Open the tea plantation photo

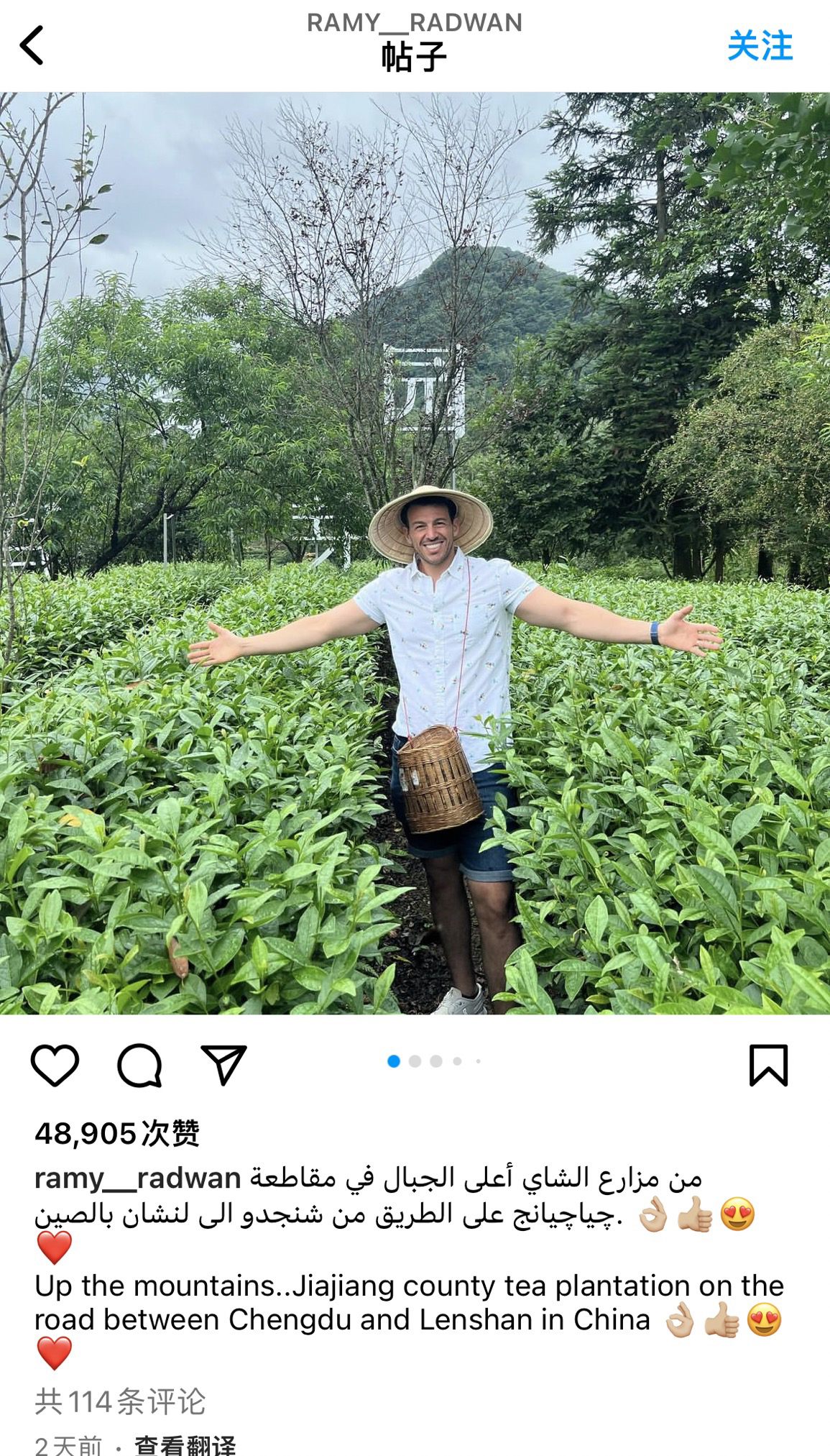[x=415, y=553]
